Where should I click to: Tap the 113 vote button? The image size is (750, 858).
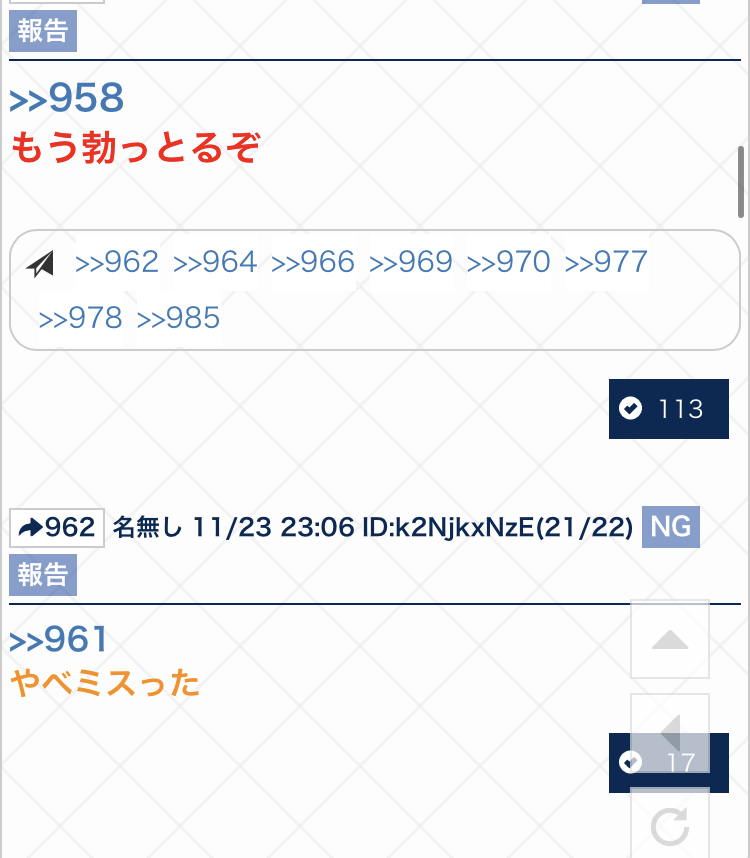click(x=668, y=409)
